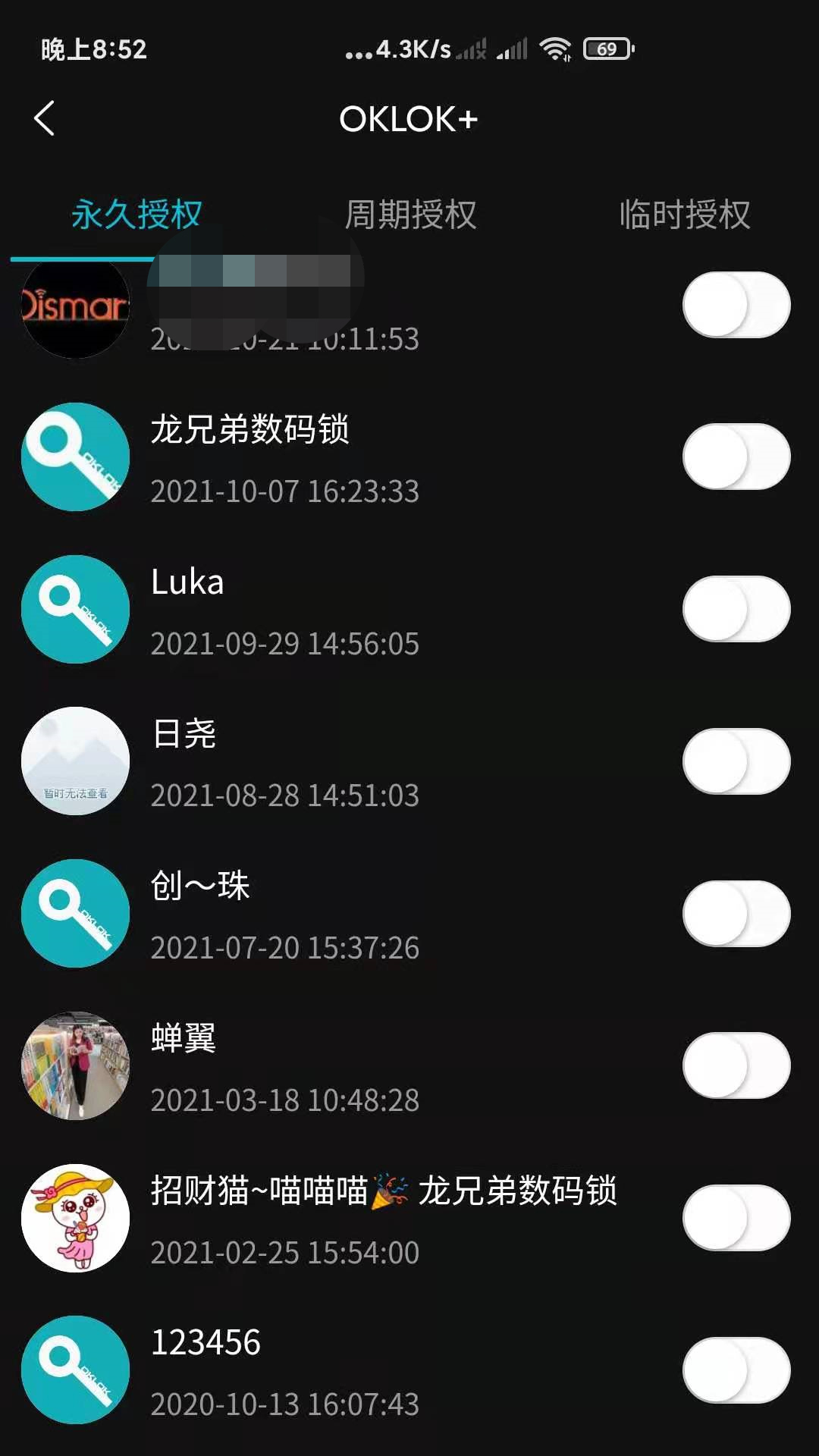Tap the timestamp 2021-10-07 16:23:33
The width and height of the screenshot is (819, 1456).
pos(284,492)
